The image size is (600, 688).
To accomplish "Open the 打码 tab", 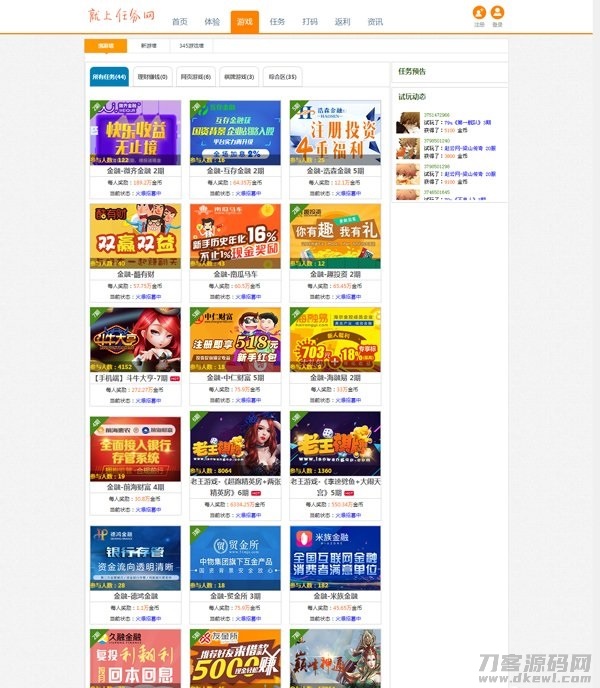I will (310, 21).
